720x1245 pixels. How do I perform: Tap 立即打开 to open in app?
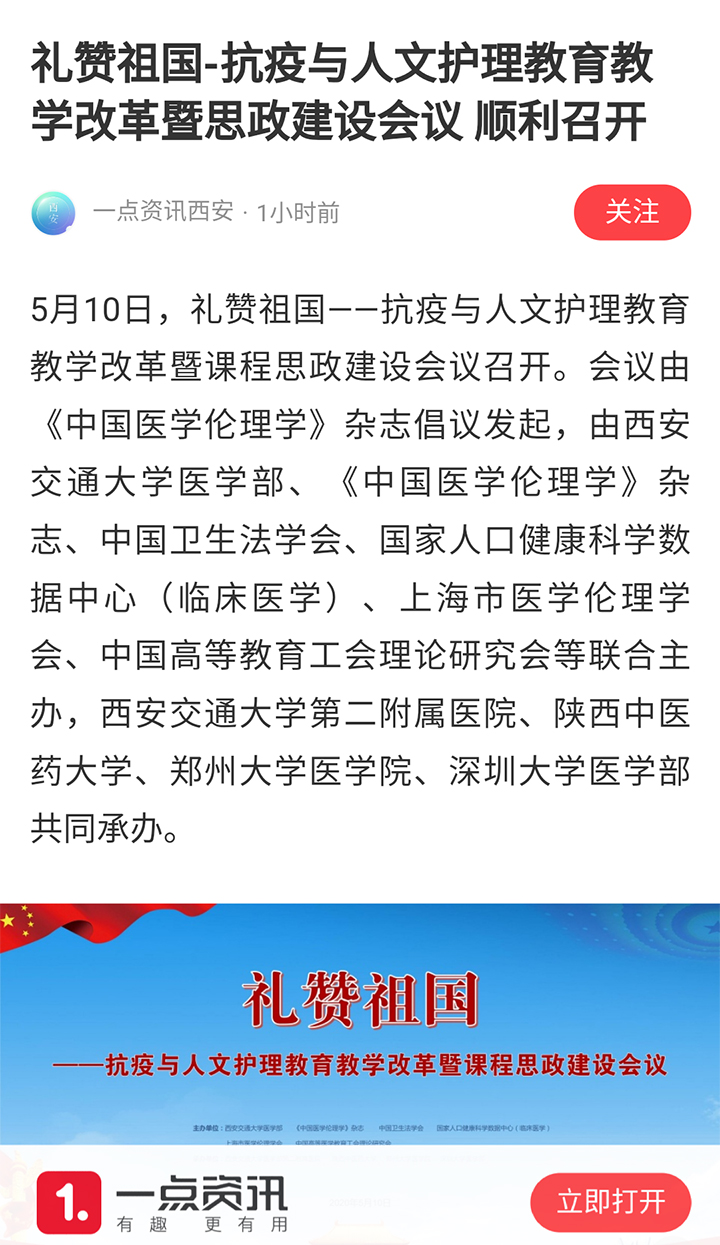point(610,1201)
